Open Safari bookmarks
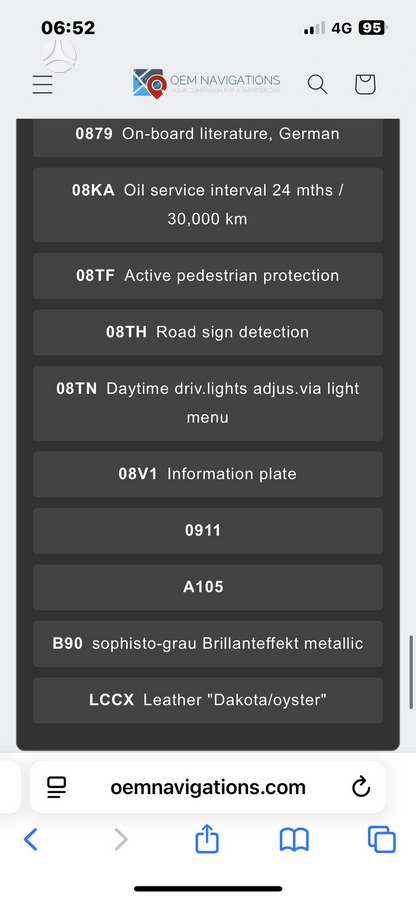The image size is (416, 900). pos(294,840)
